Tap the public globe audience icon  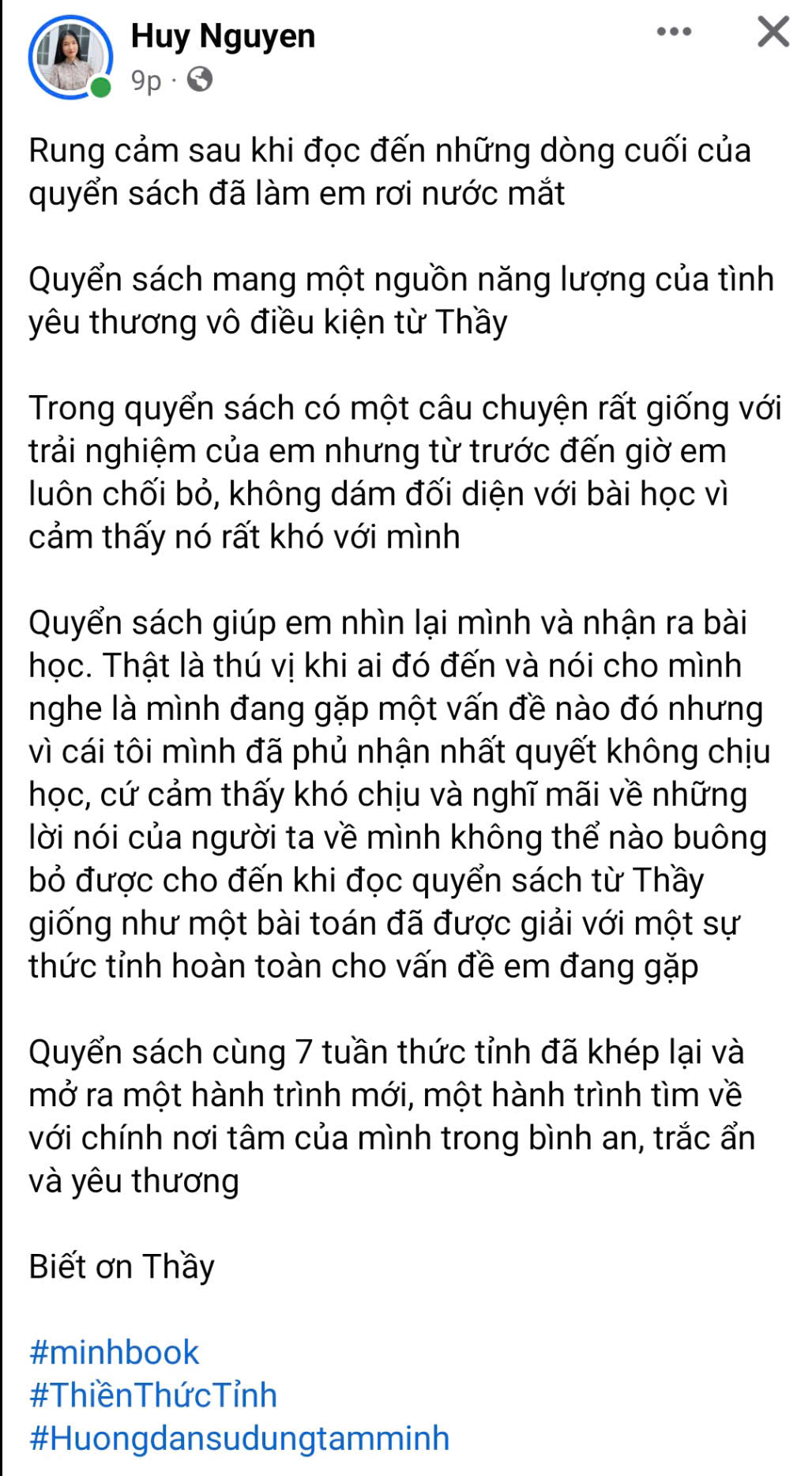[200, 79]
